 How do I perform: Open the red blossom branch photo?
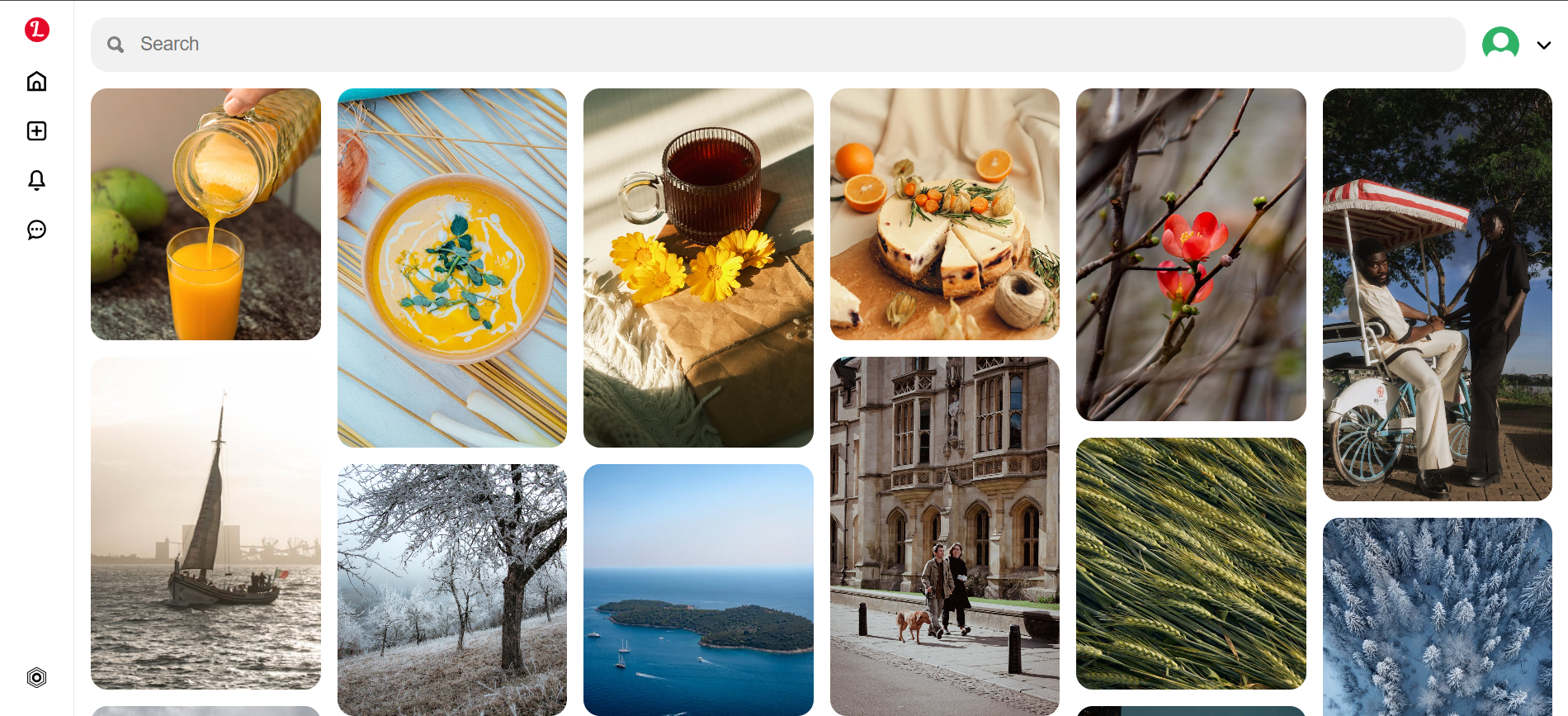click(x=1191, y=254)
